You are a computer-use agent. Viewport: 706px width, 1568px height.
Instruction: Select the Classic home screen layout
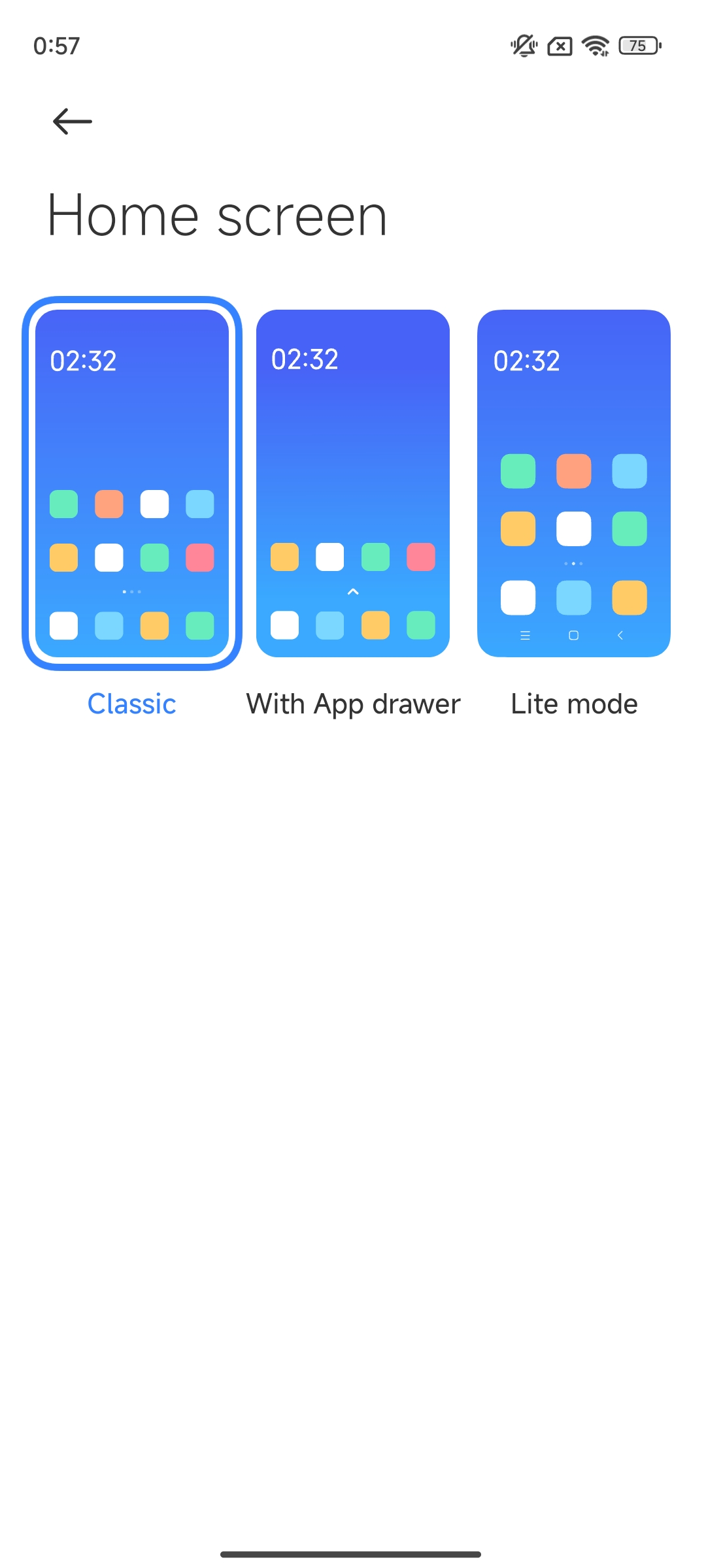tap(132, 483)
